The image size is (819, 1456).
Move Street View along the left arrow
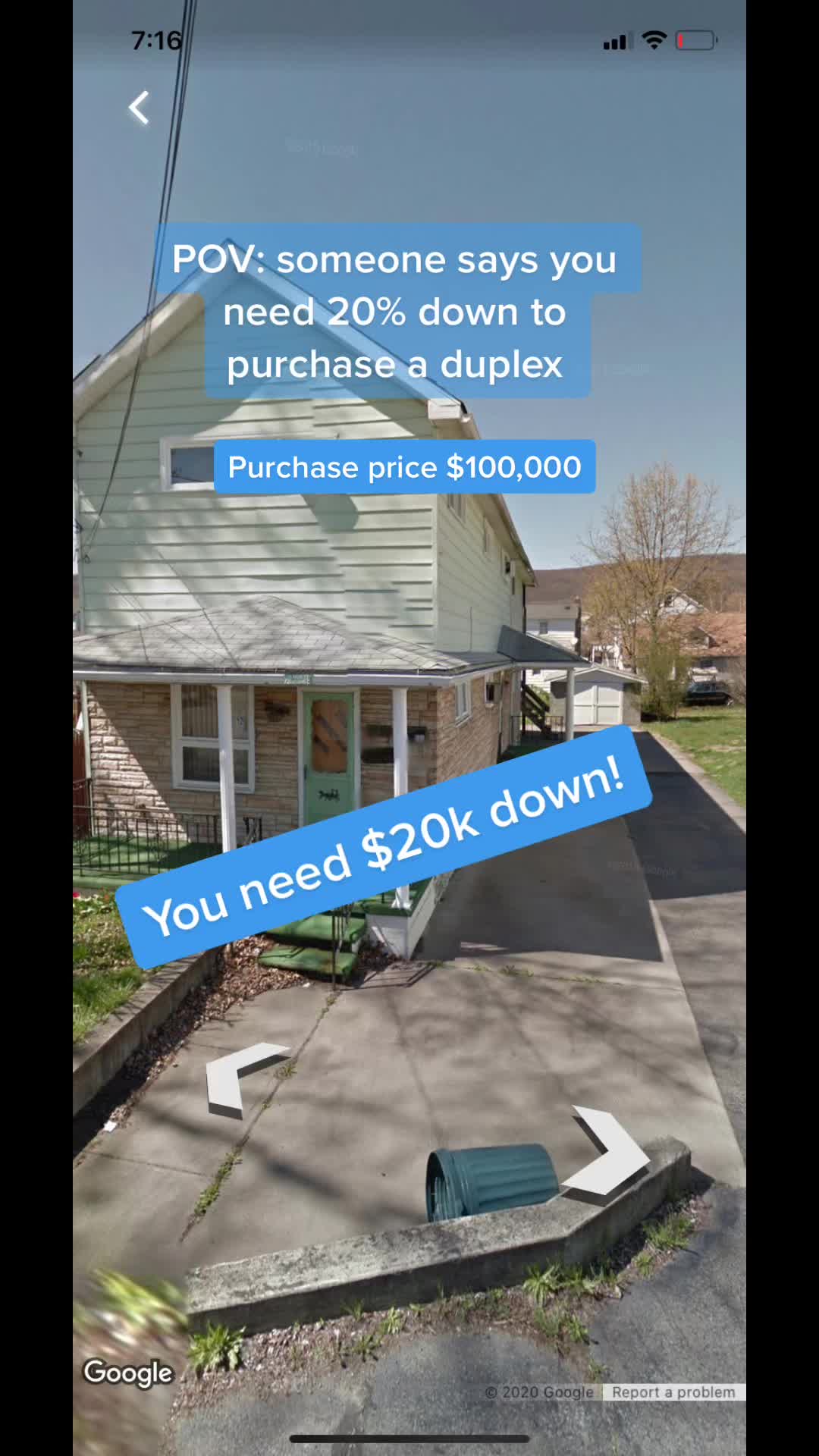(246, 1078)
